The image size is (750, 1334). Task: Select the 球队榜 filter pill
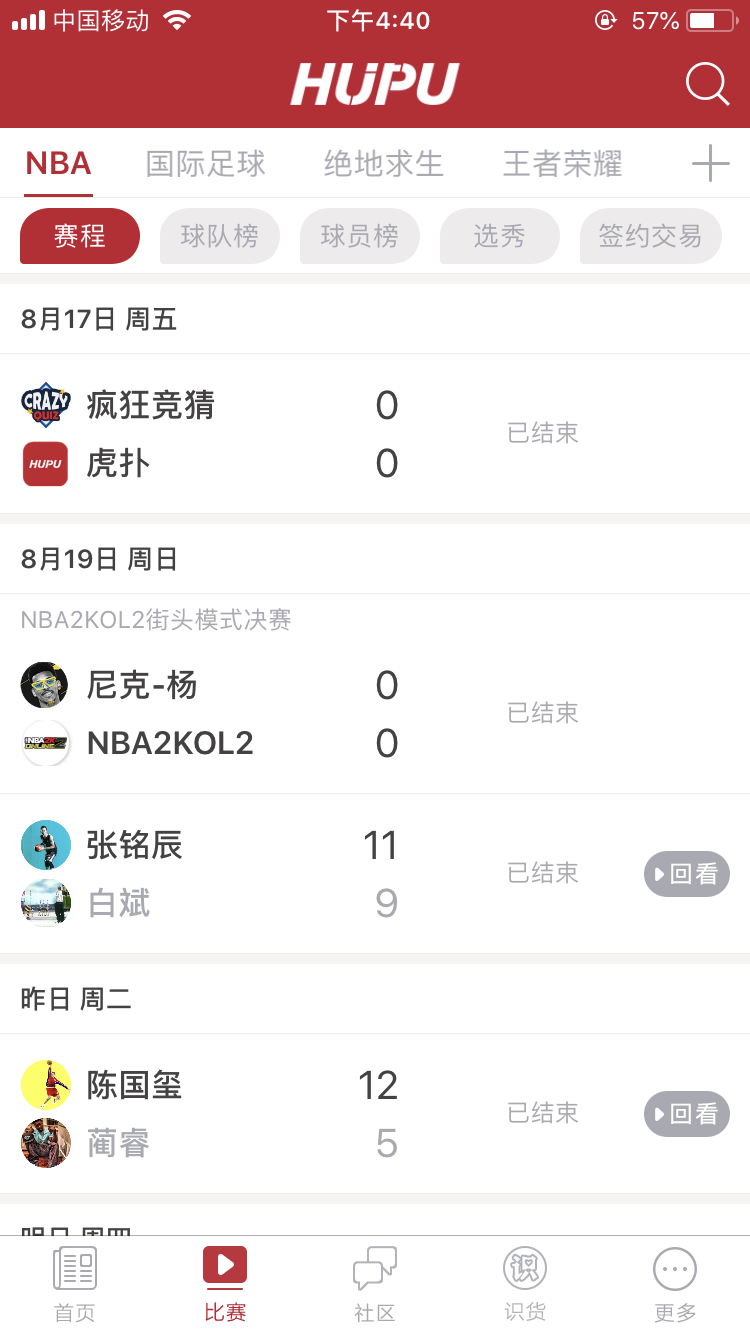[x=219, y=236]
